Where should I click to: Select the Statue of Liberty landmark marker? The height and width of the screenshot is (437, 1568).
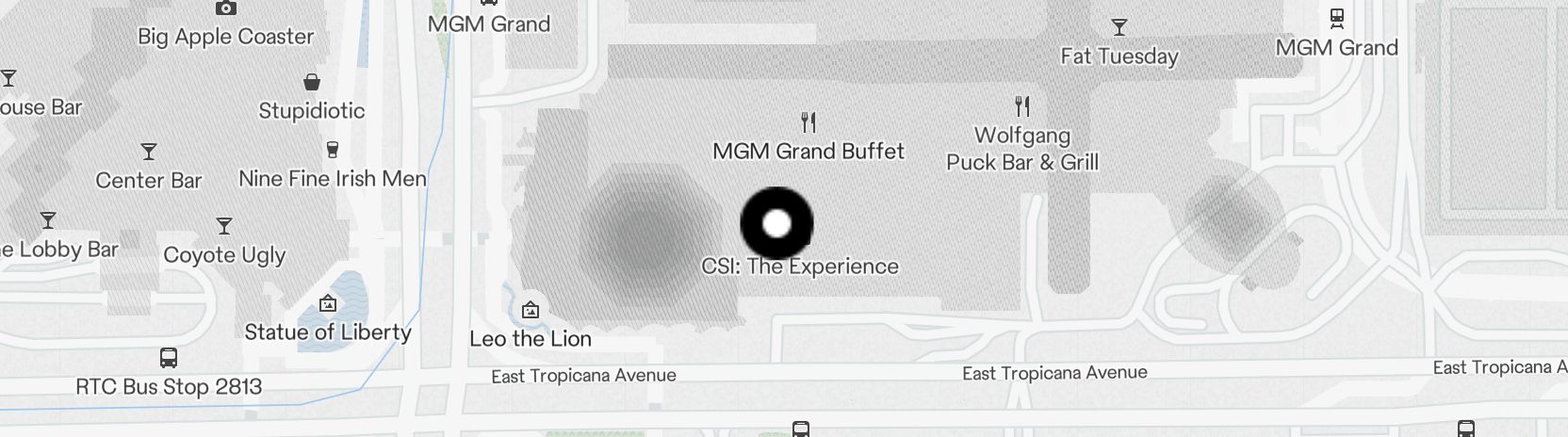[x=328, y=303]
